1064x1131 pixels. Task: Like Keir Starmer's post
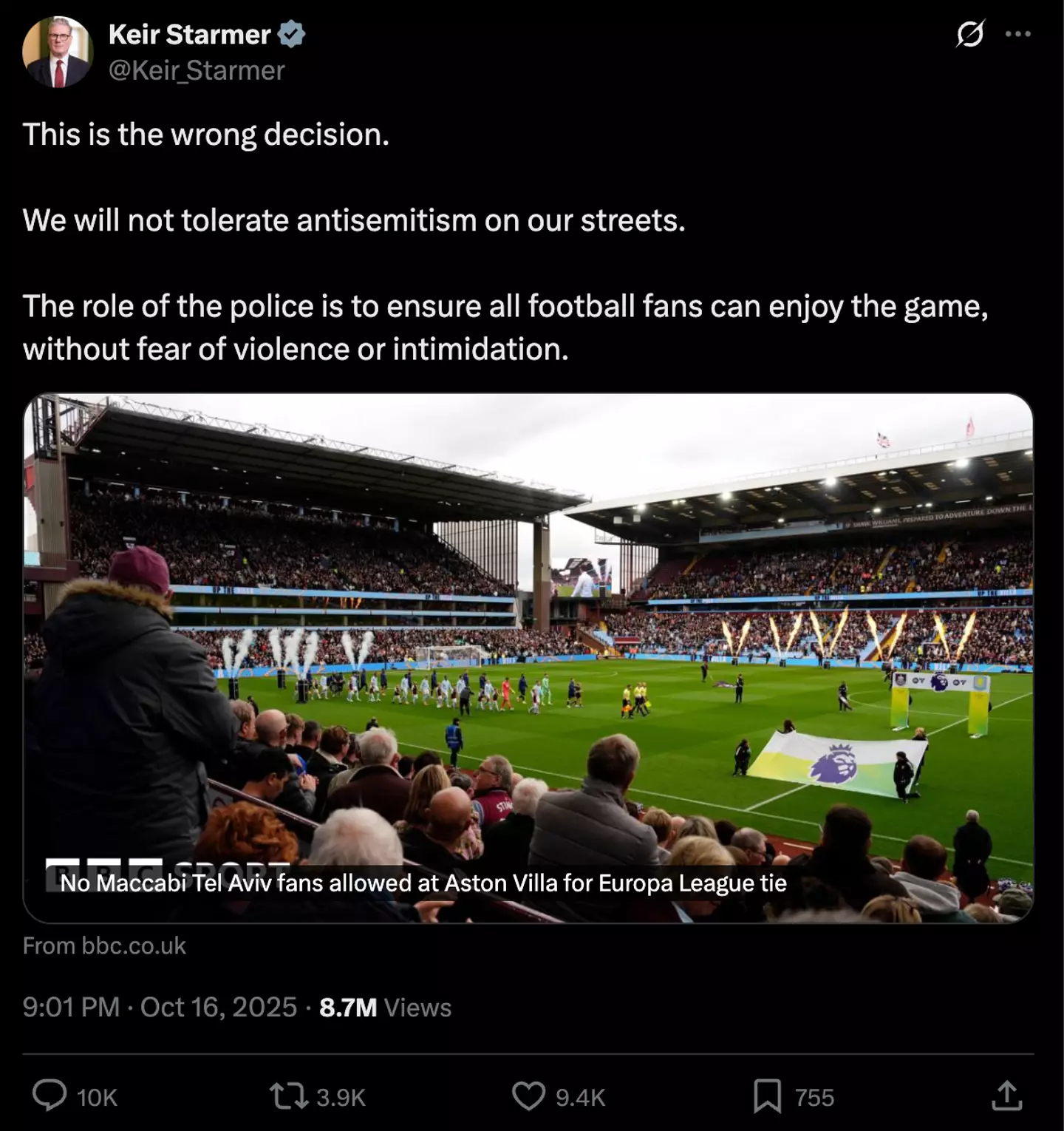[529, 1096]
